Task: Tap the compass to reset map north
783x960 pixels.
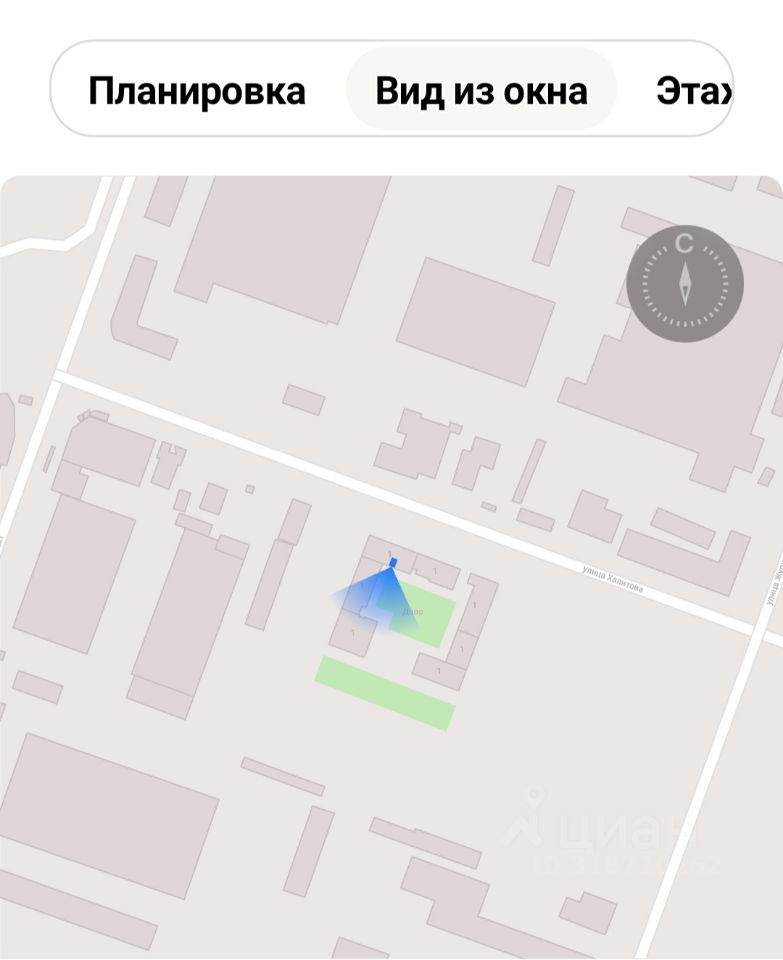Action: pyautogui.click(x=685, y=284)
